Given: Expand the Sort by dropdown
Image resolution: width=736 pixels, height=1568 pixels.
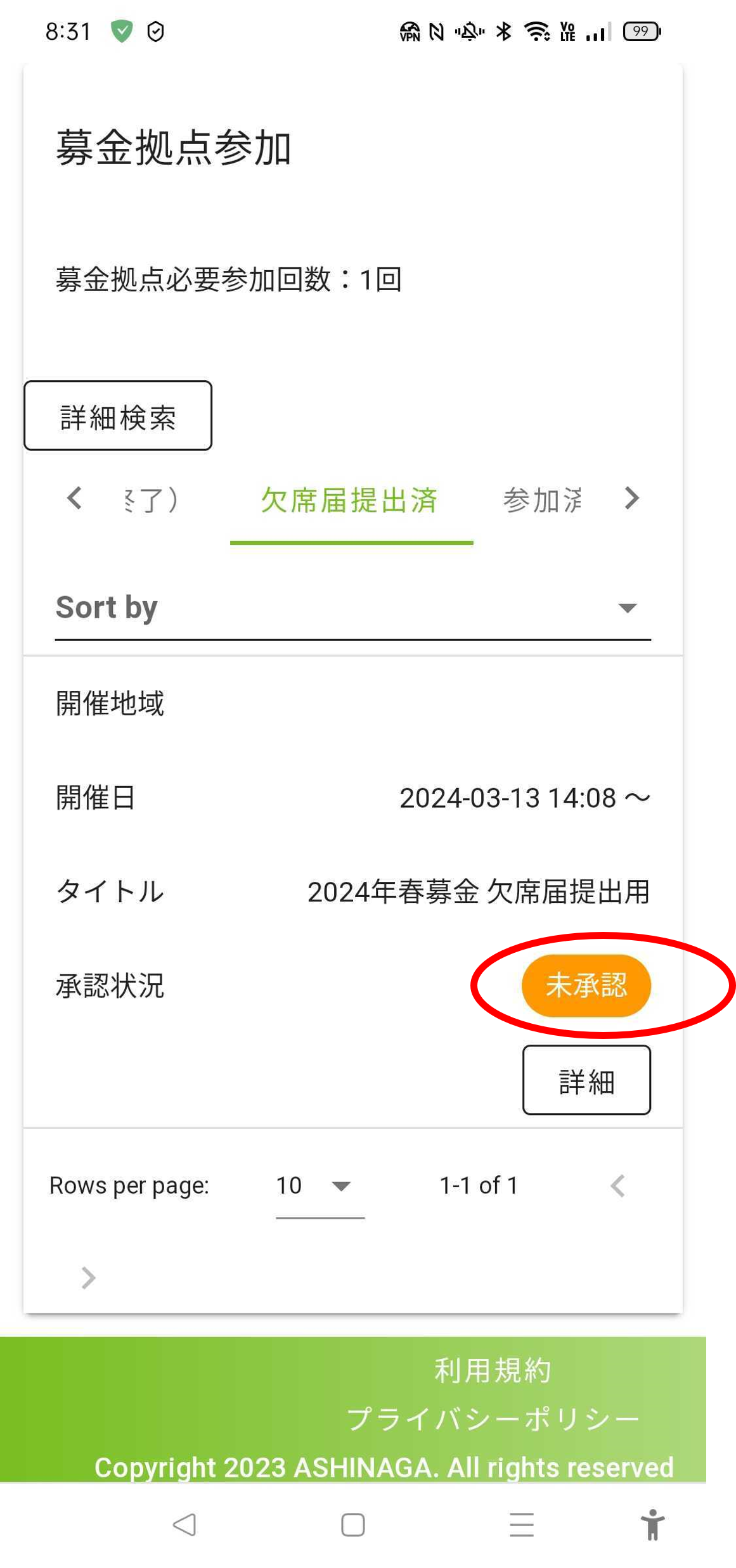Looking at the screenshot, I should point(352,608).
